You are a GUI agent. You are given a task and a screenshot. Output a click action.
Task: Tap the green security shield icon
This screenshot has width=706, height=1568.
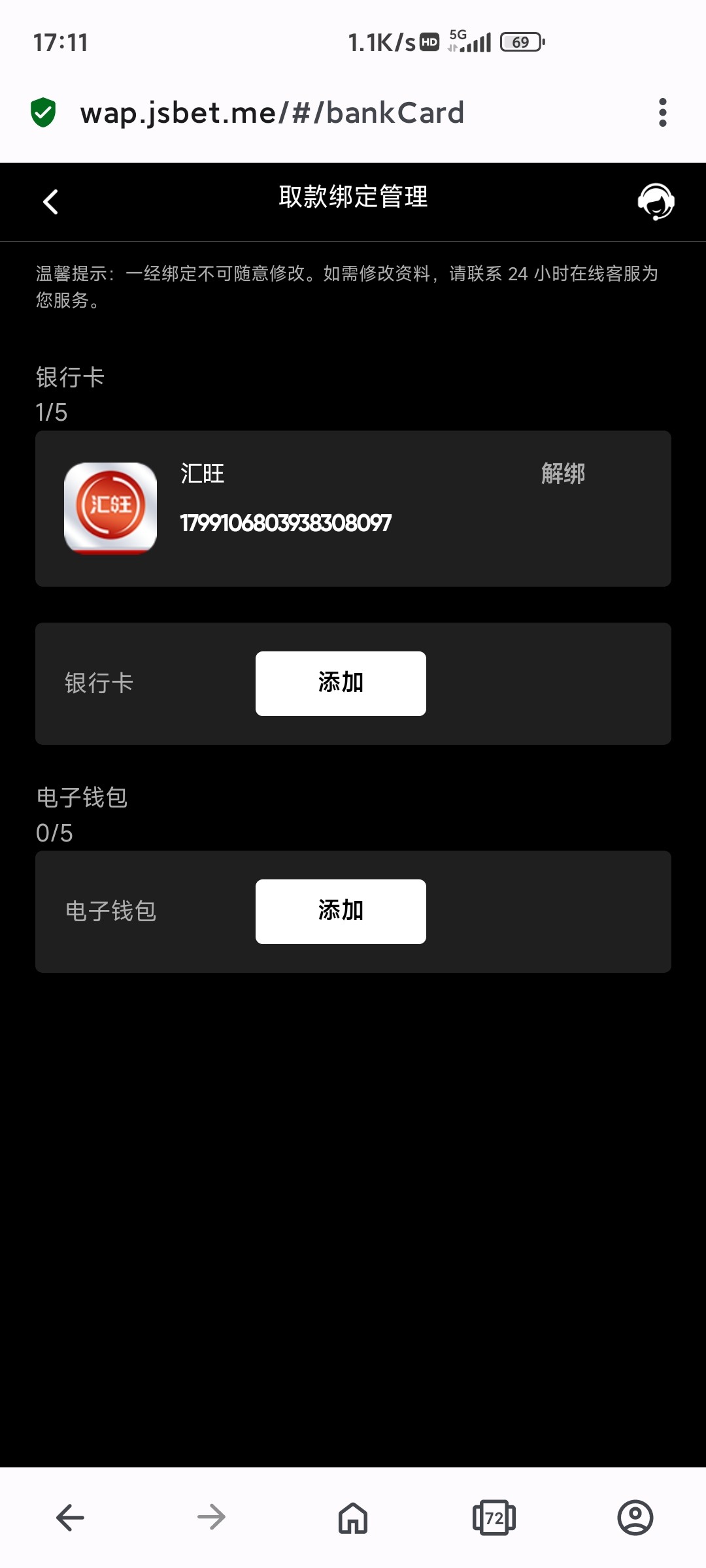[x=44, y=112]
